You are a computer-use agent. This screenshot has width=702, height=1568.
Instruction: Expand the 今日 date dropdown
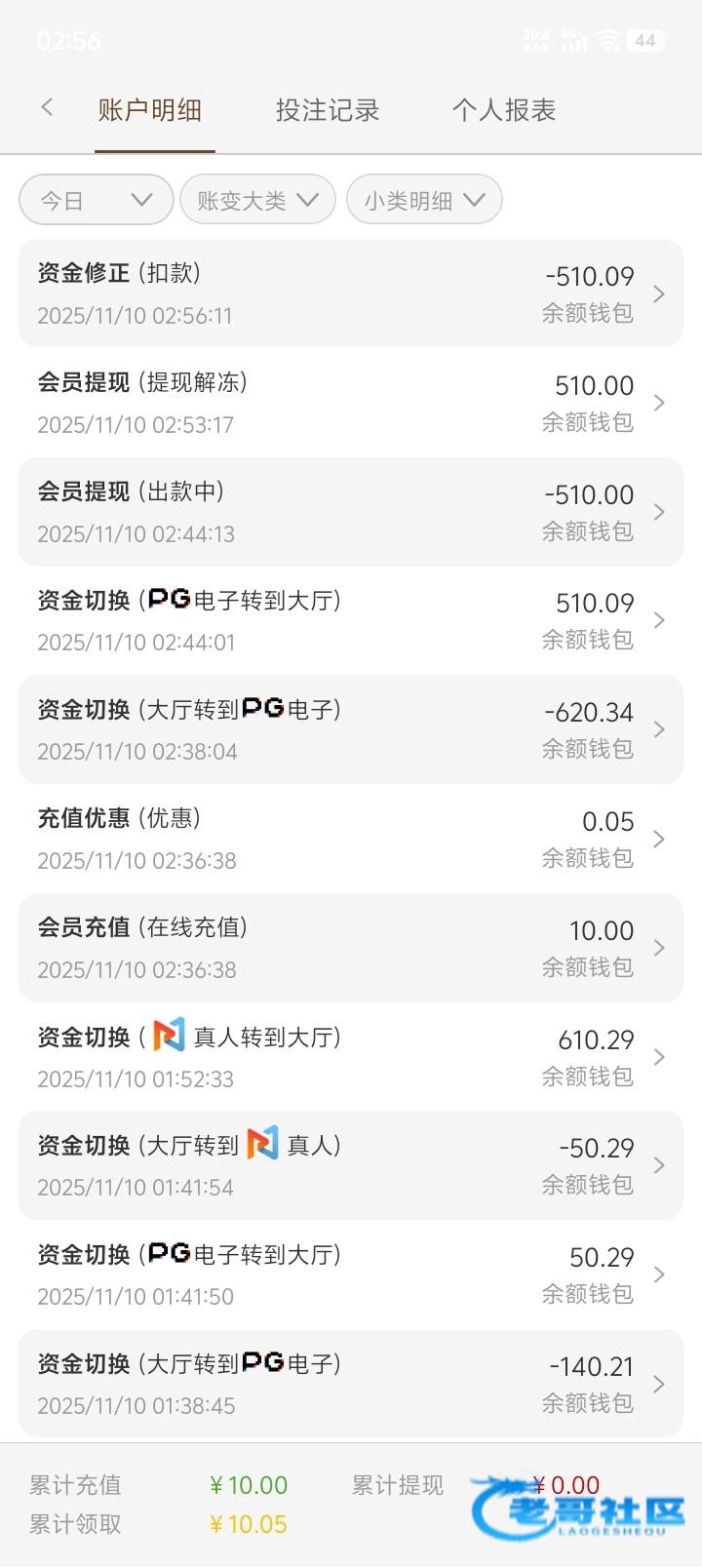pyautogui.click(x=96, y=200)
